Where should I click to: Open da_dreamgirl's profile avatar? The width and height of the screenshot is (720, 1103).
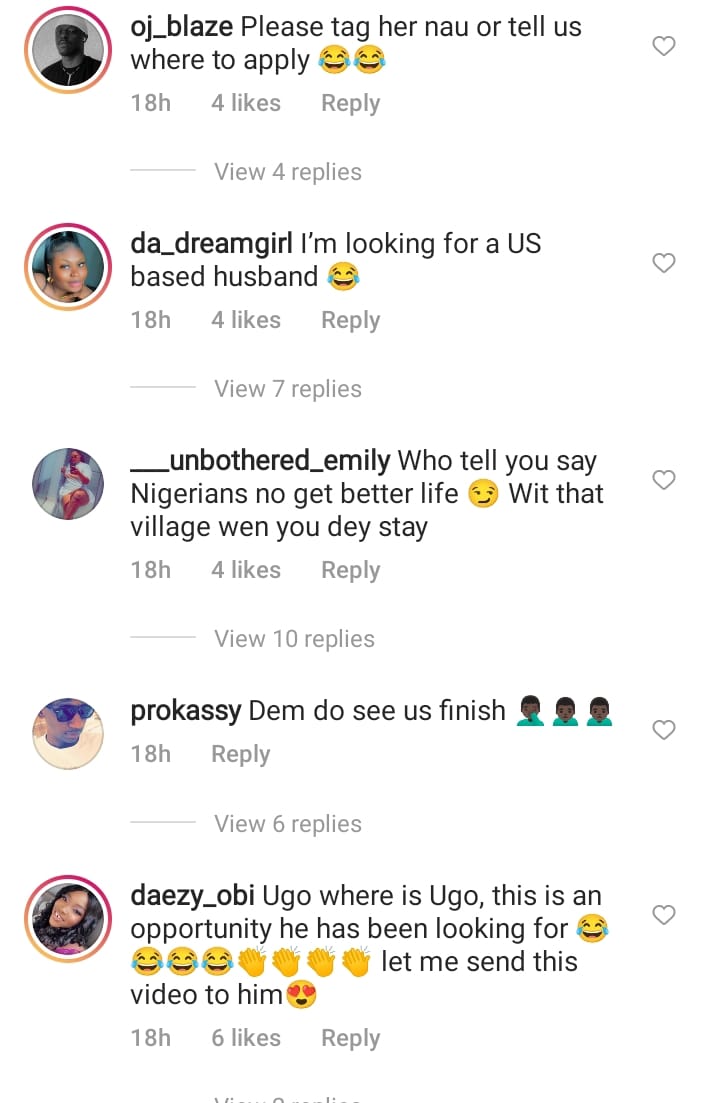pyautogui.click(x=67, y=267)
